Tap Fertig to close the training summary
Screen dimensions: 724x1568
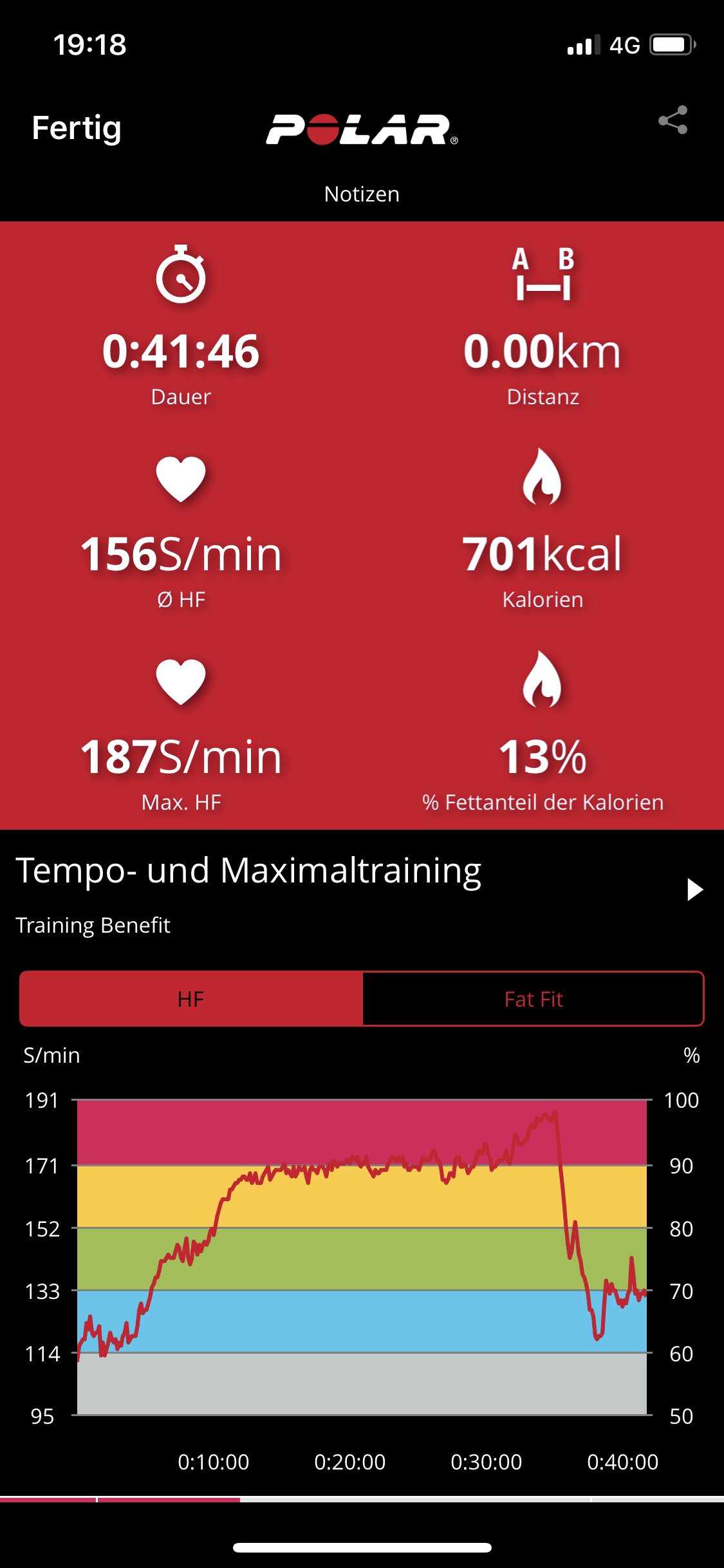pos(77,128)
